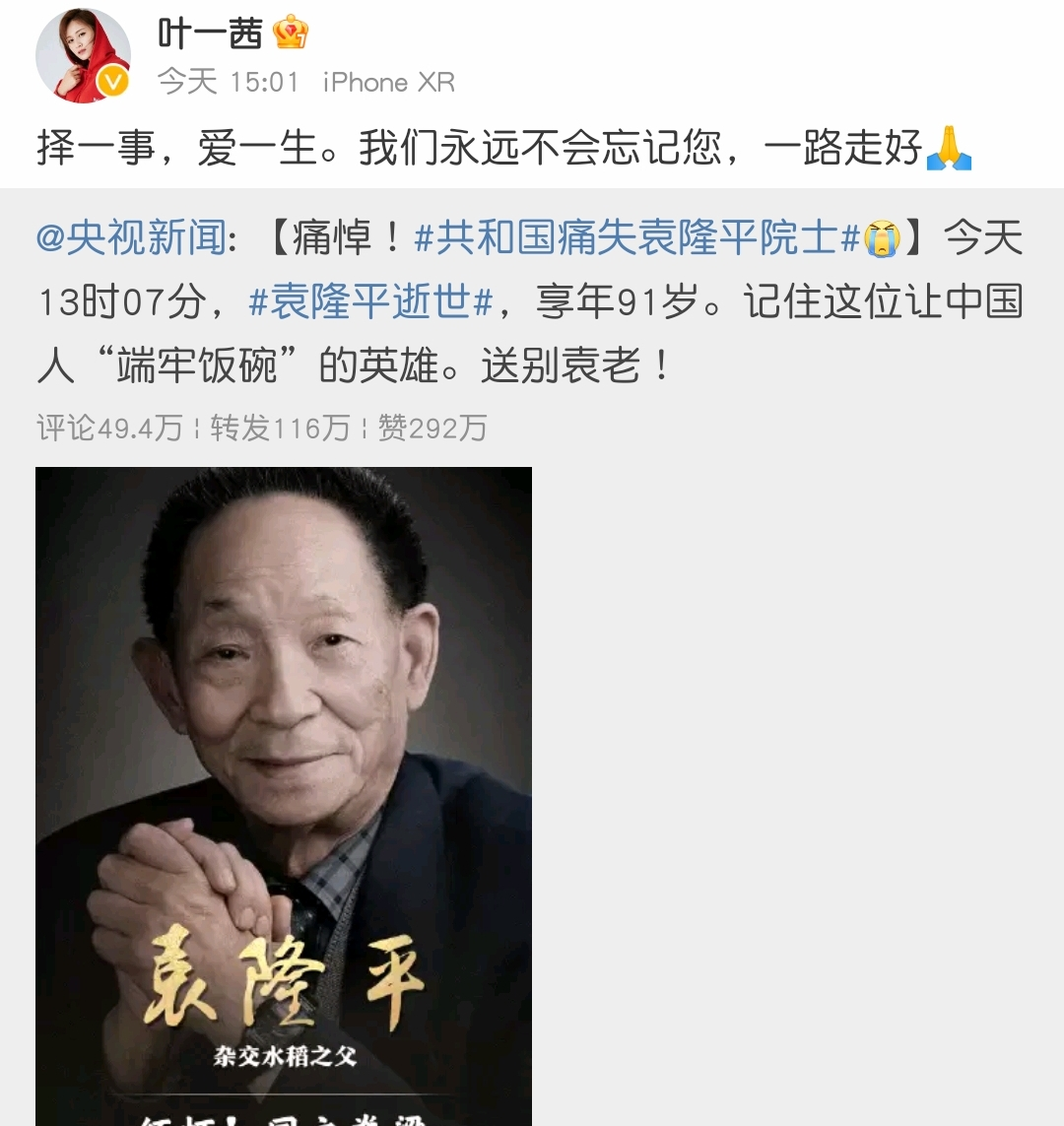Screen dimensions: 1064x1126
Task: View the 116万 reposts of the original post
Action: coord(280,428)
